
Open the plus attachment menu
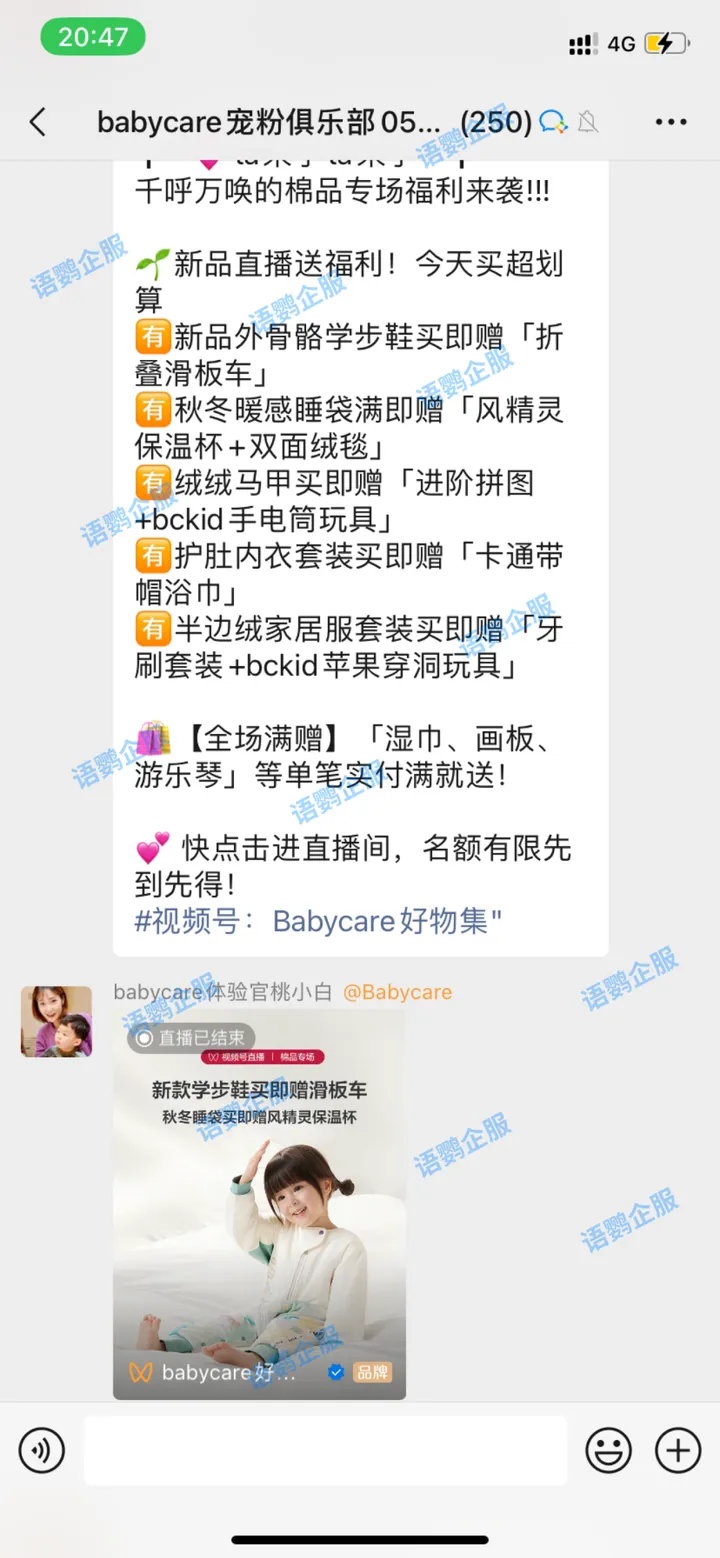coord(677,1450)
